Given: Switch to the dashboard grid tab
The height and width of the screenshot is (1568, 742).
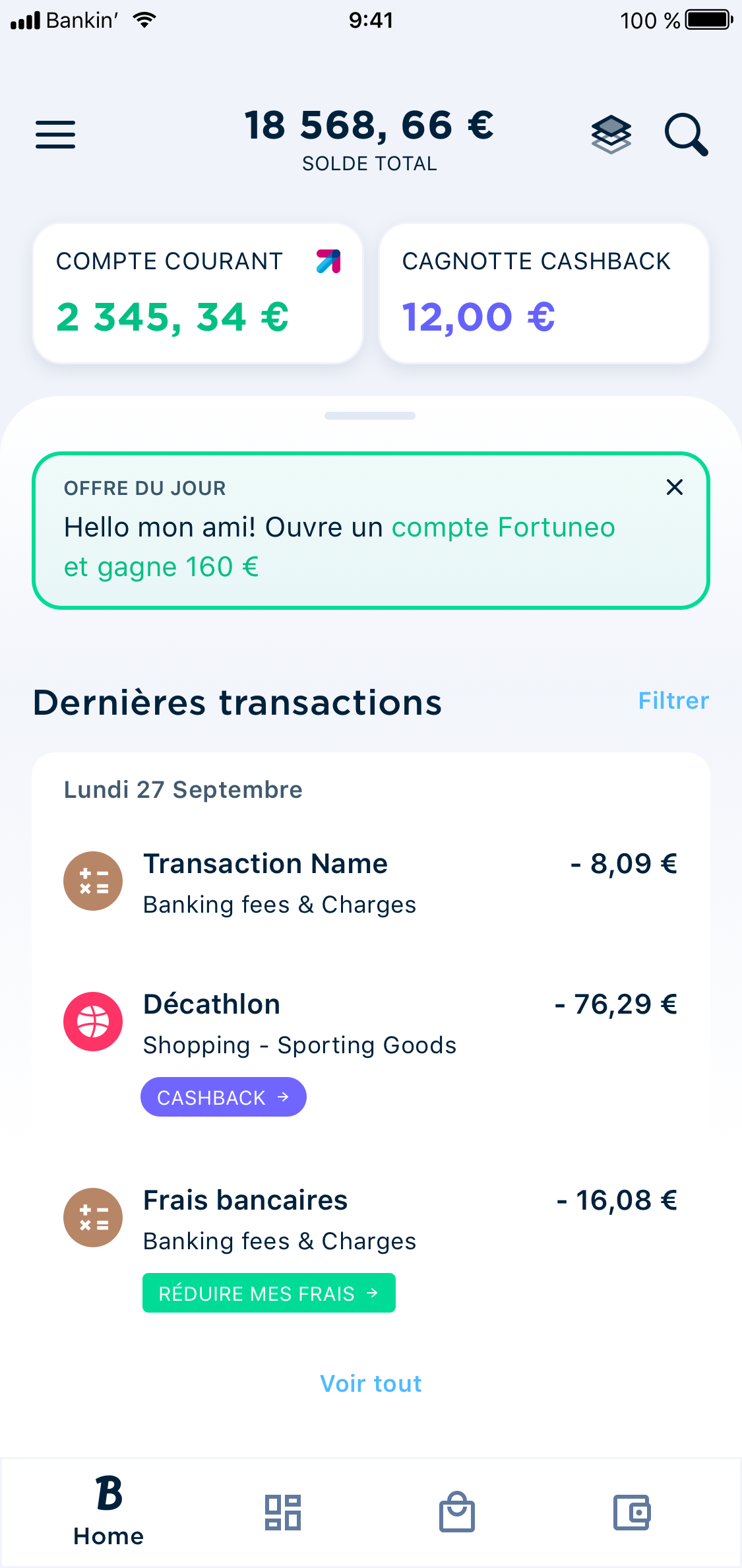Looking at the screenshot, I should 283,1512.
